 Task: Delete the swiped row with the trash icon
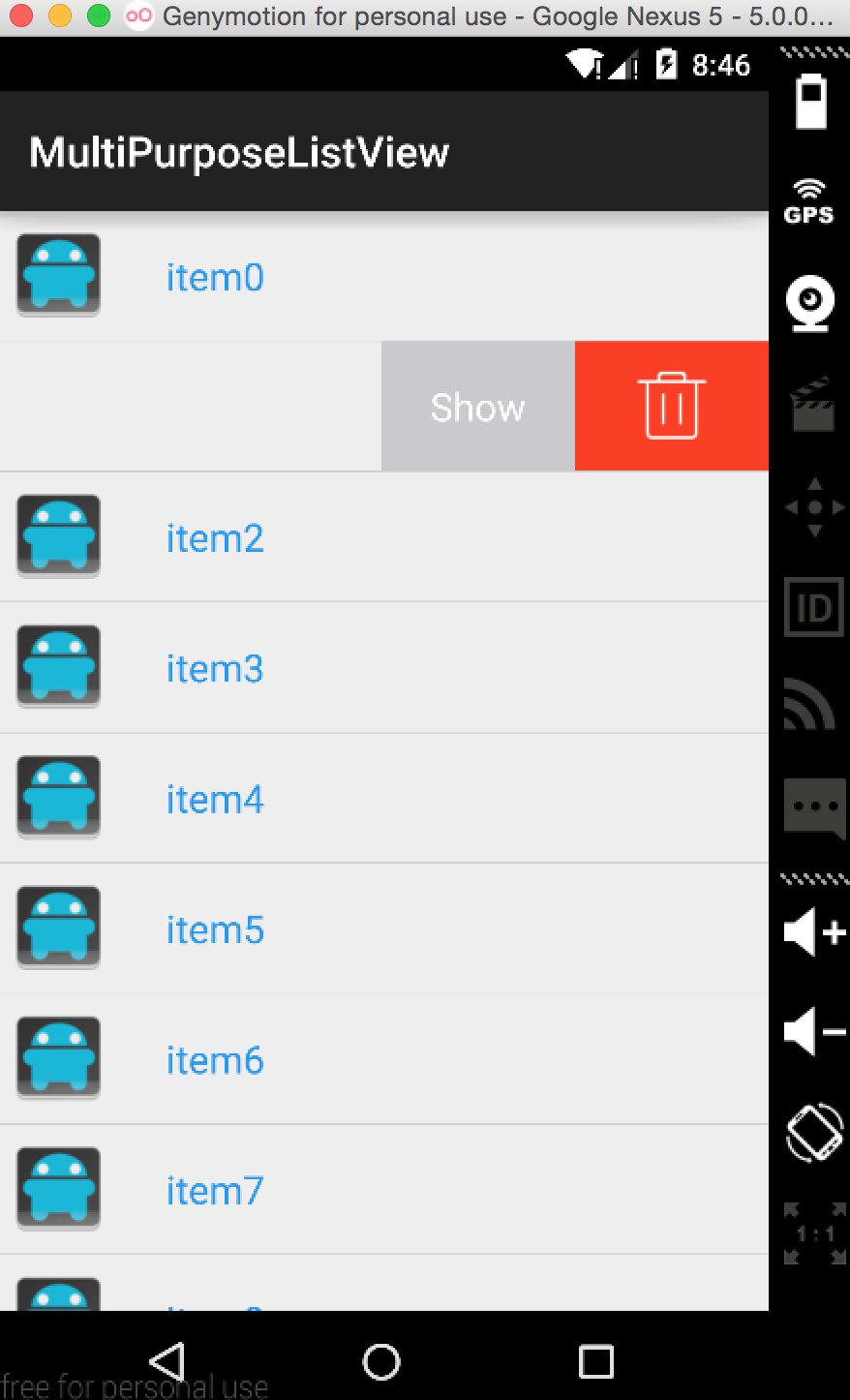[x=671, y=407]
